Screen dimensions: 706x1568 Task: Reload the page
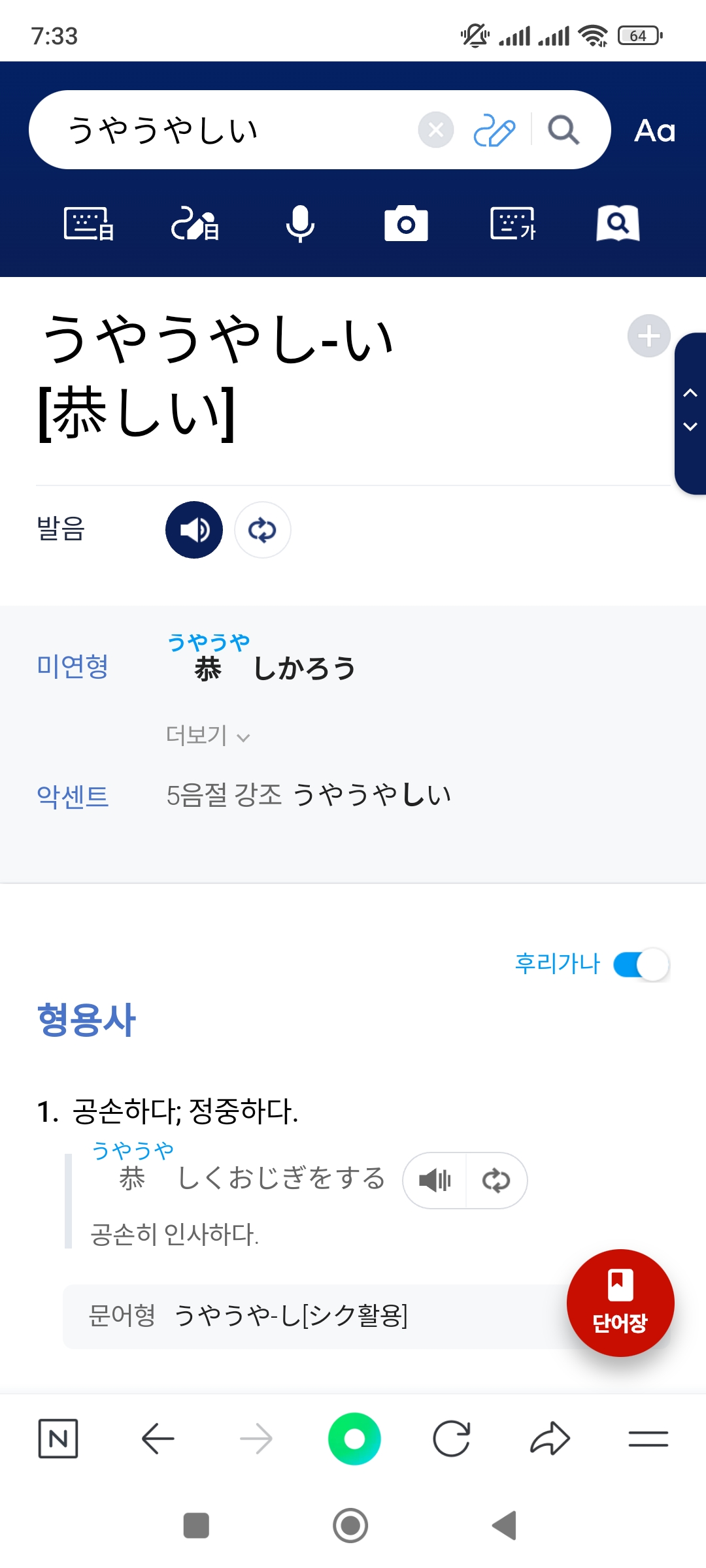pyautogui.click(x=452, y=1439)
